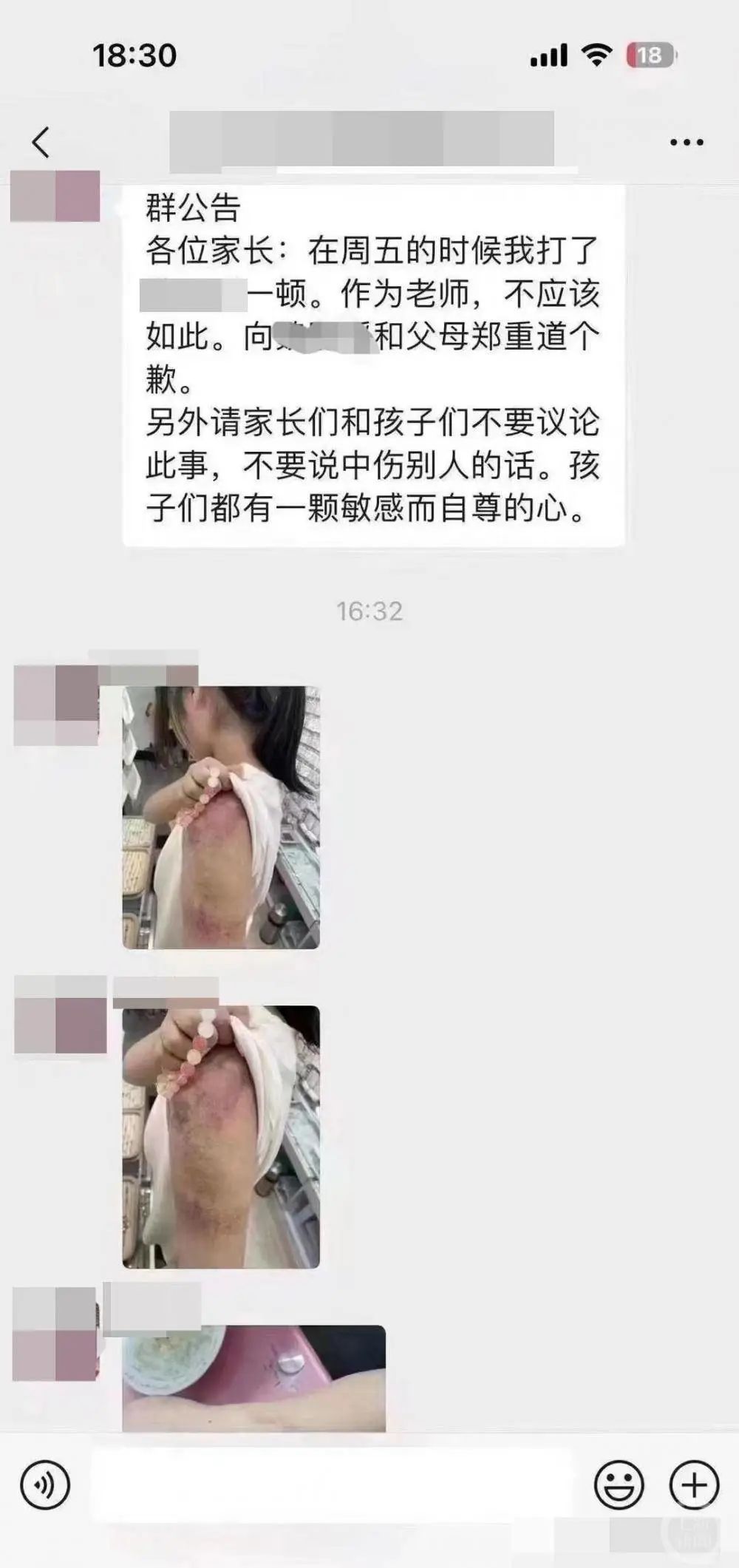View the photo with the ponytail

tap(221, 817)
